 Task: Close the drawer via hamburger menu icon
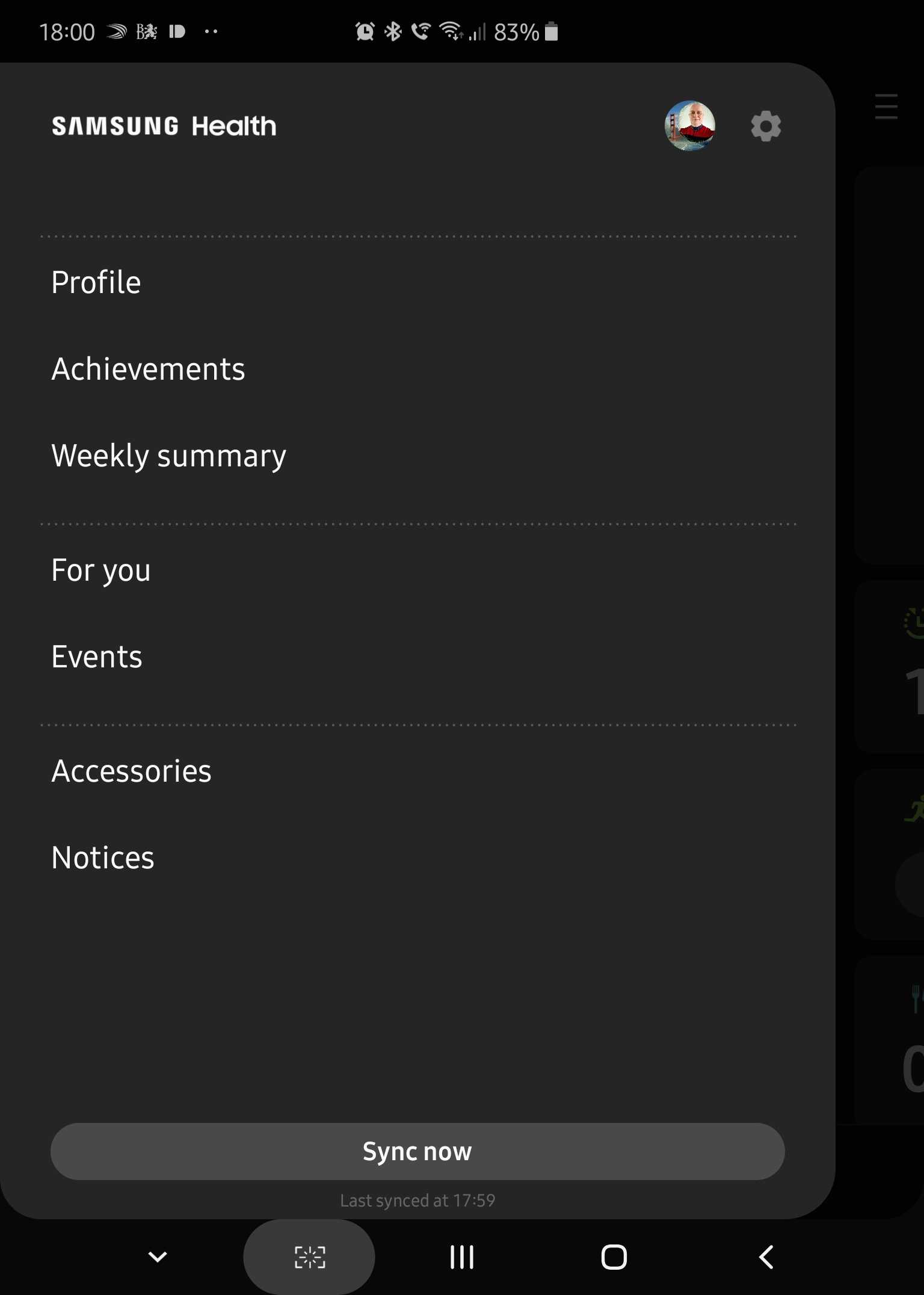[885, 107]
